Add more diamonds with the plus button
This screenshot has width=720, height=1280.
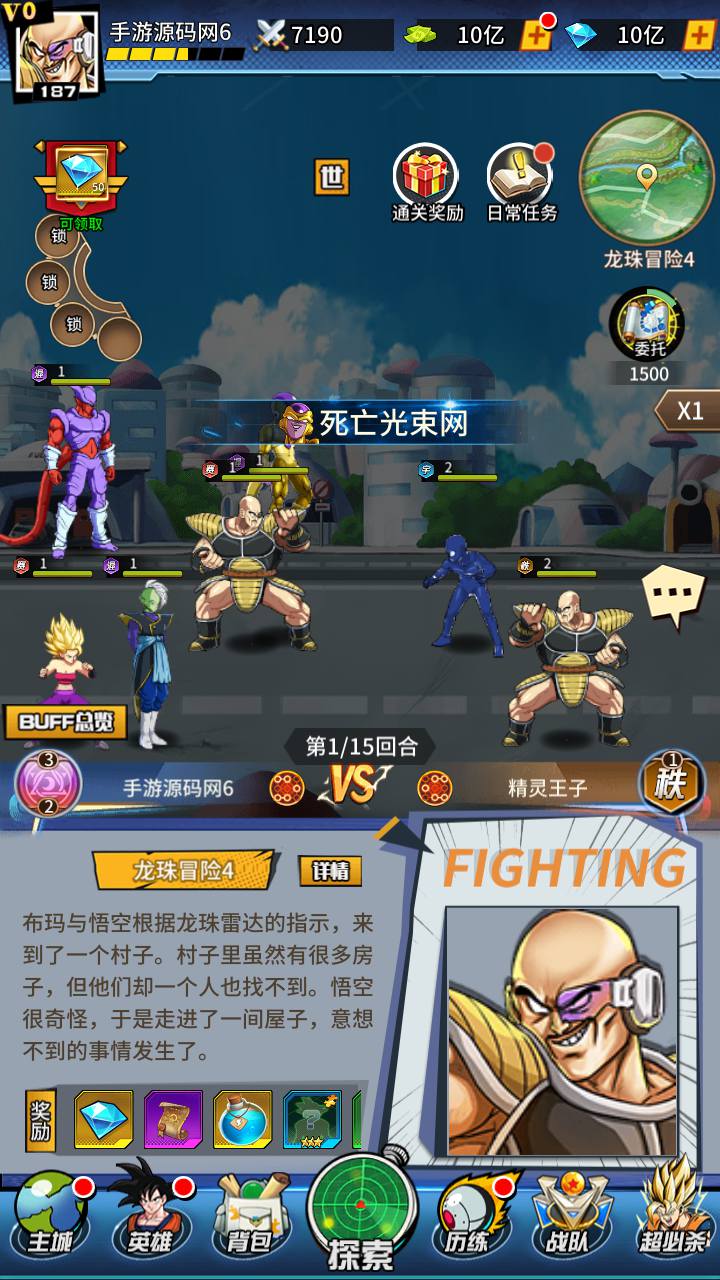[x=698, y=36]
